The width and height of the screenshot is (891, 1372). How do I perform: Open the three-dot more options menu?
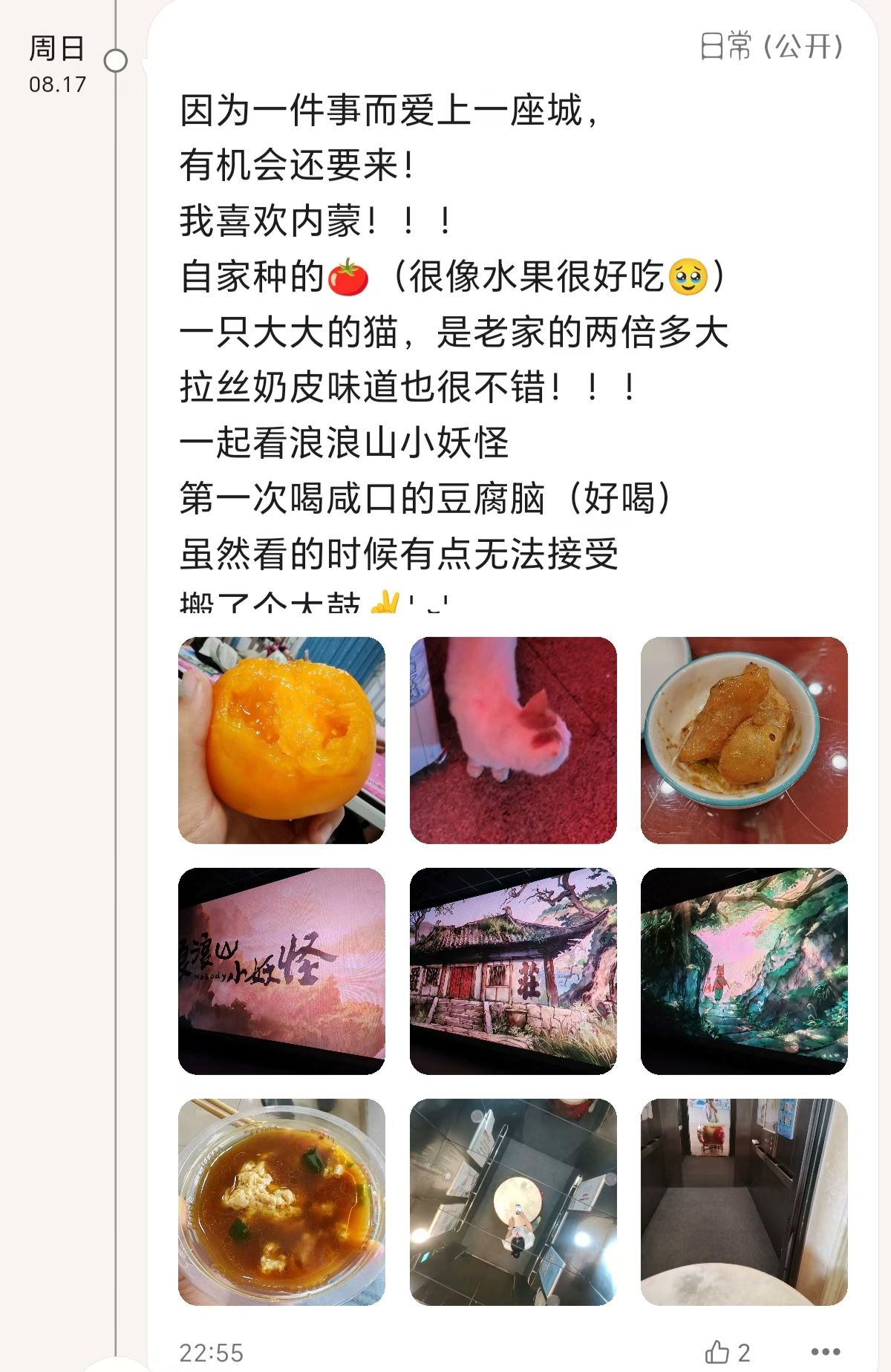(826, 1352)
